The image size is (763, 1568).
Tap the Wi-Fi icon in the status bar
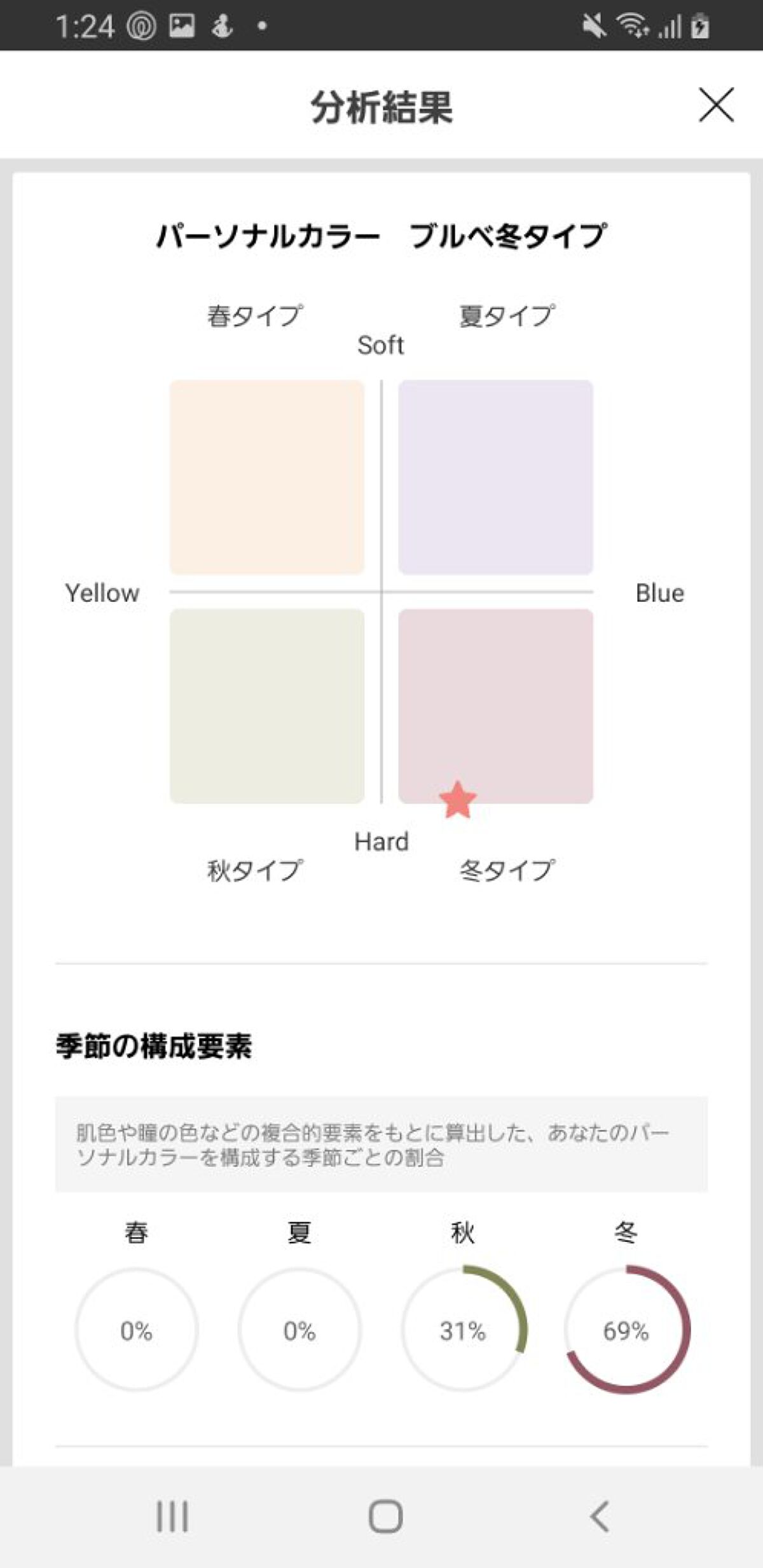(x=633, y=26)
